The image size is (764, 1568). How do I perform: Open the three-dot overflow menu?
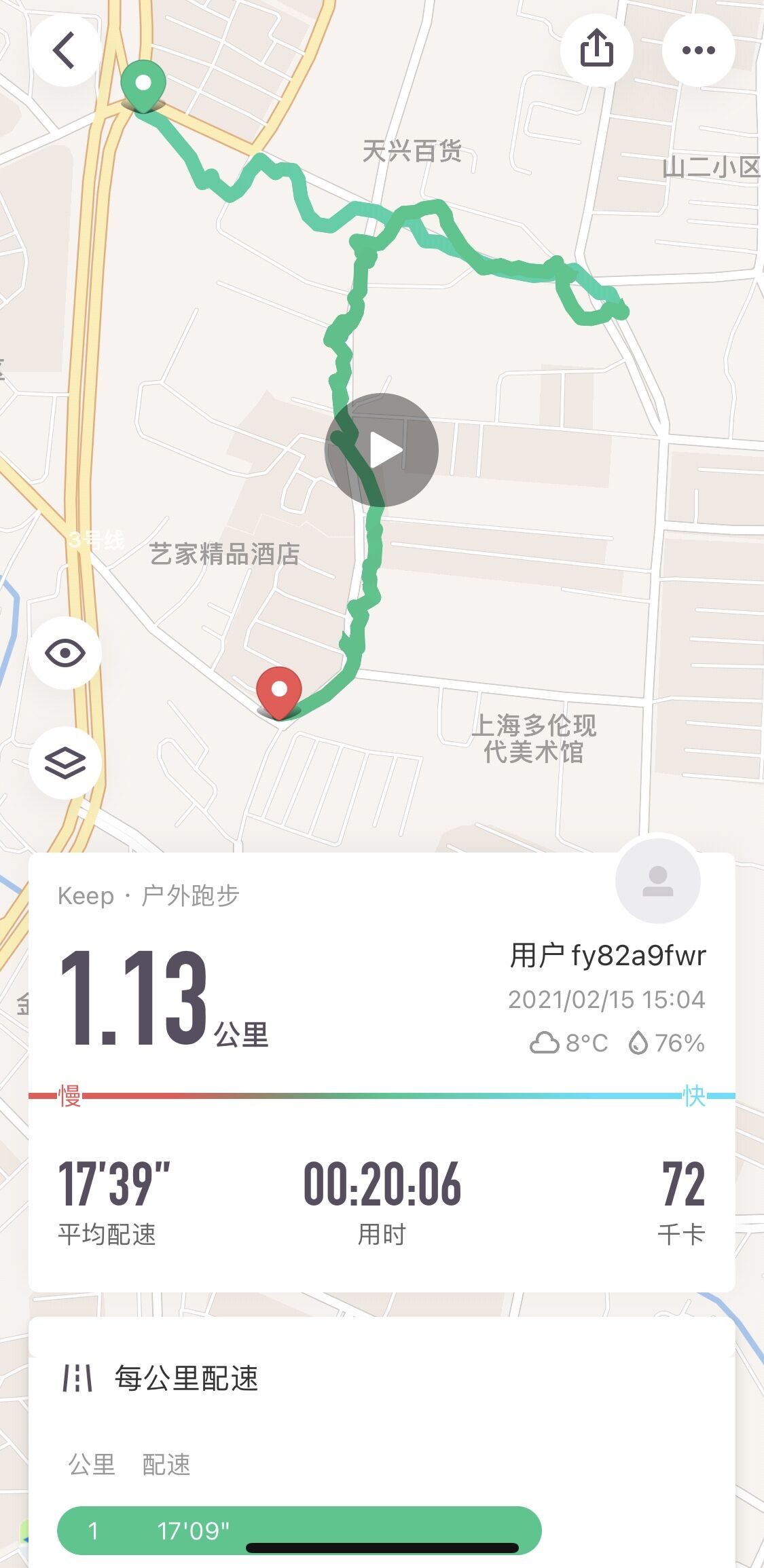coord(698,50)
